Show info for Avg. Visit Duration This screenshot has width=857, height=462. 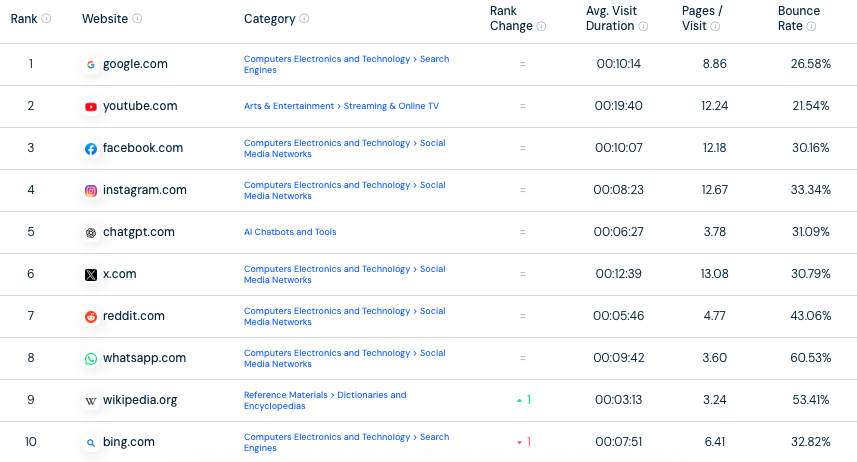(x=643, y=27)
